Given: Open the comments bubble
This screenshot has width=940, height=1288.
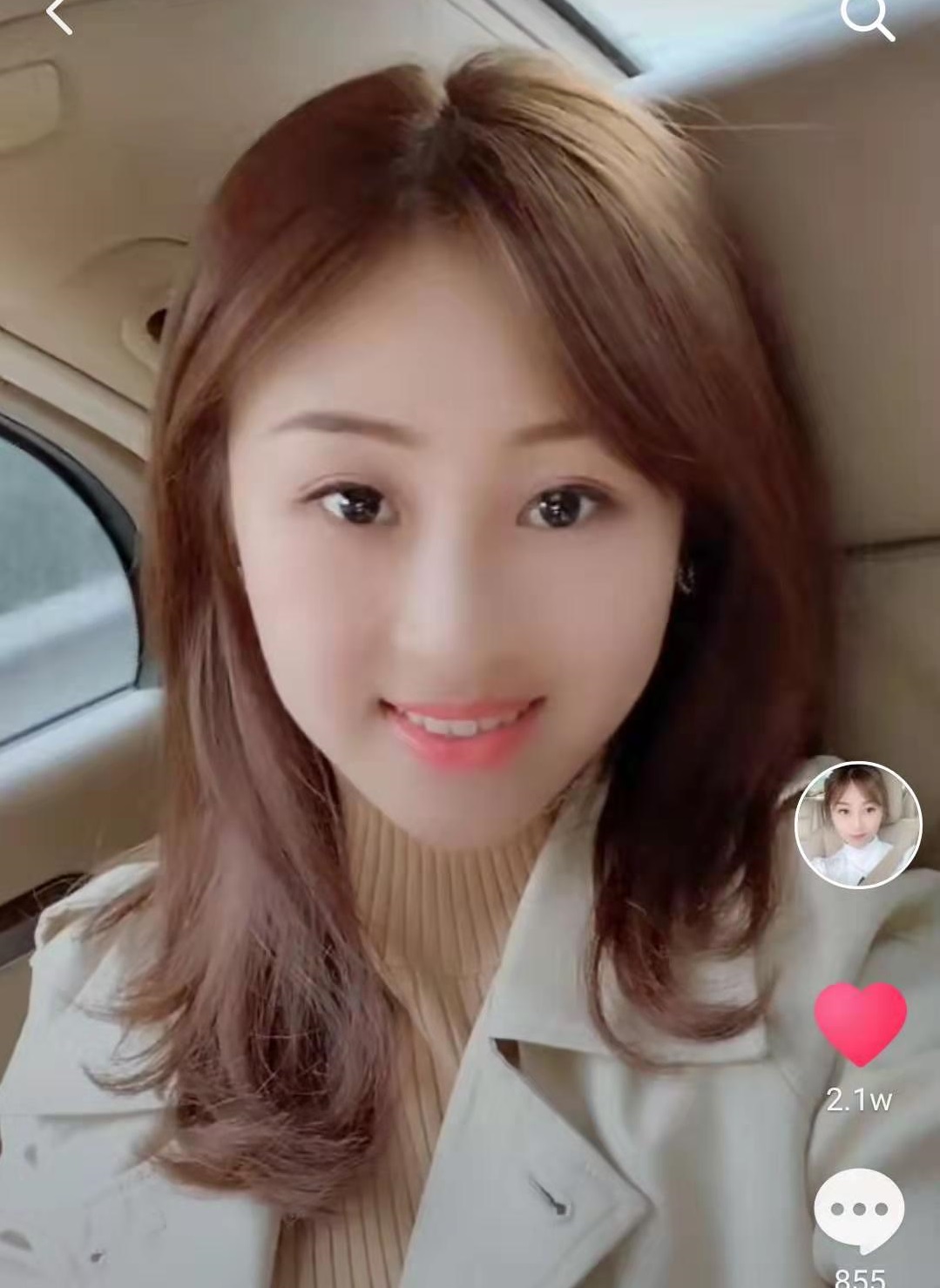Looking at the screenshot, I should pos(859,1210).
